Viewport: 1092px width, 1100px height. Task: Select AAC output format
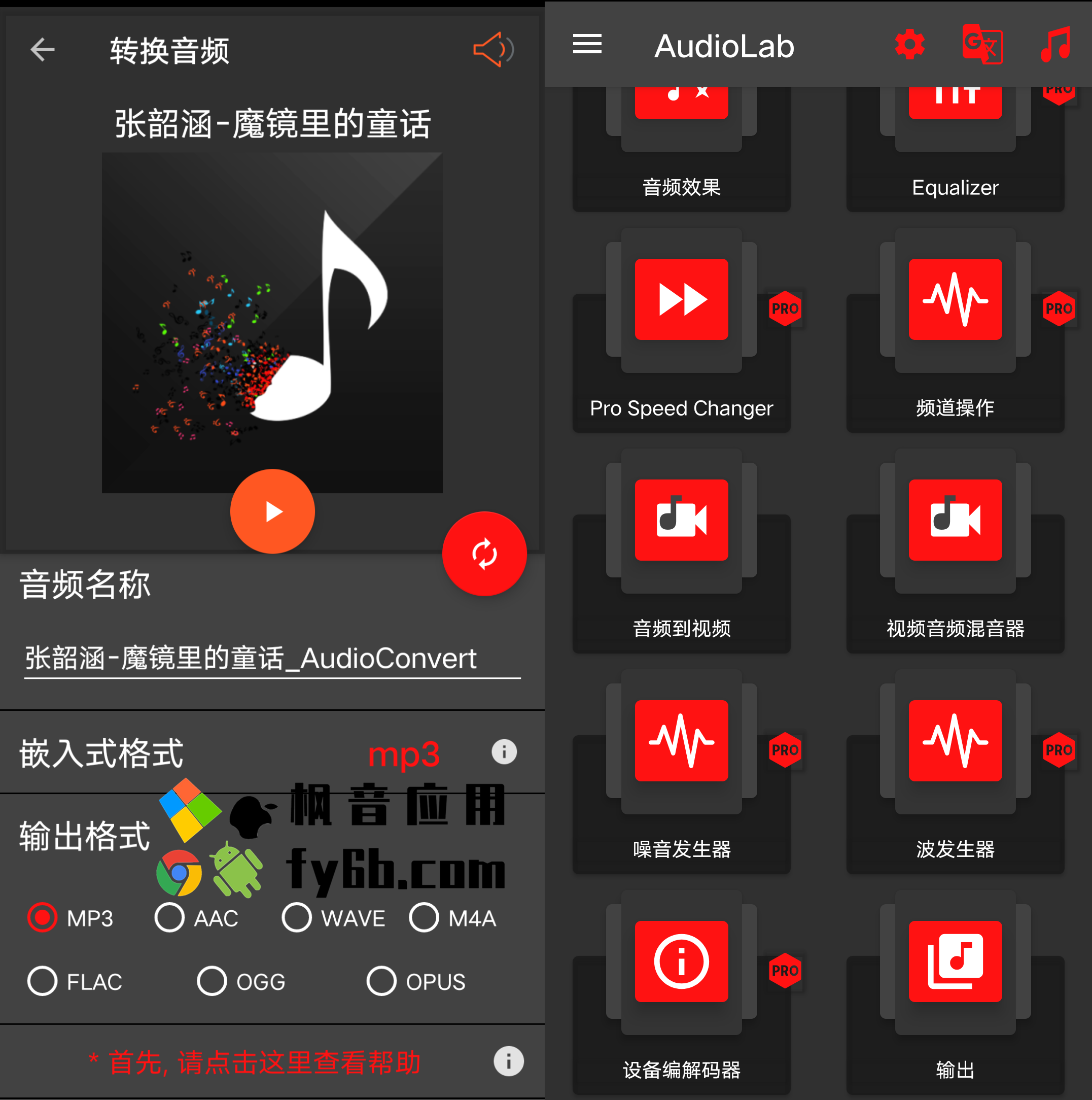pos(169,918)
